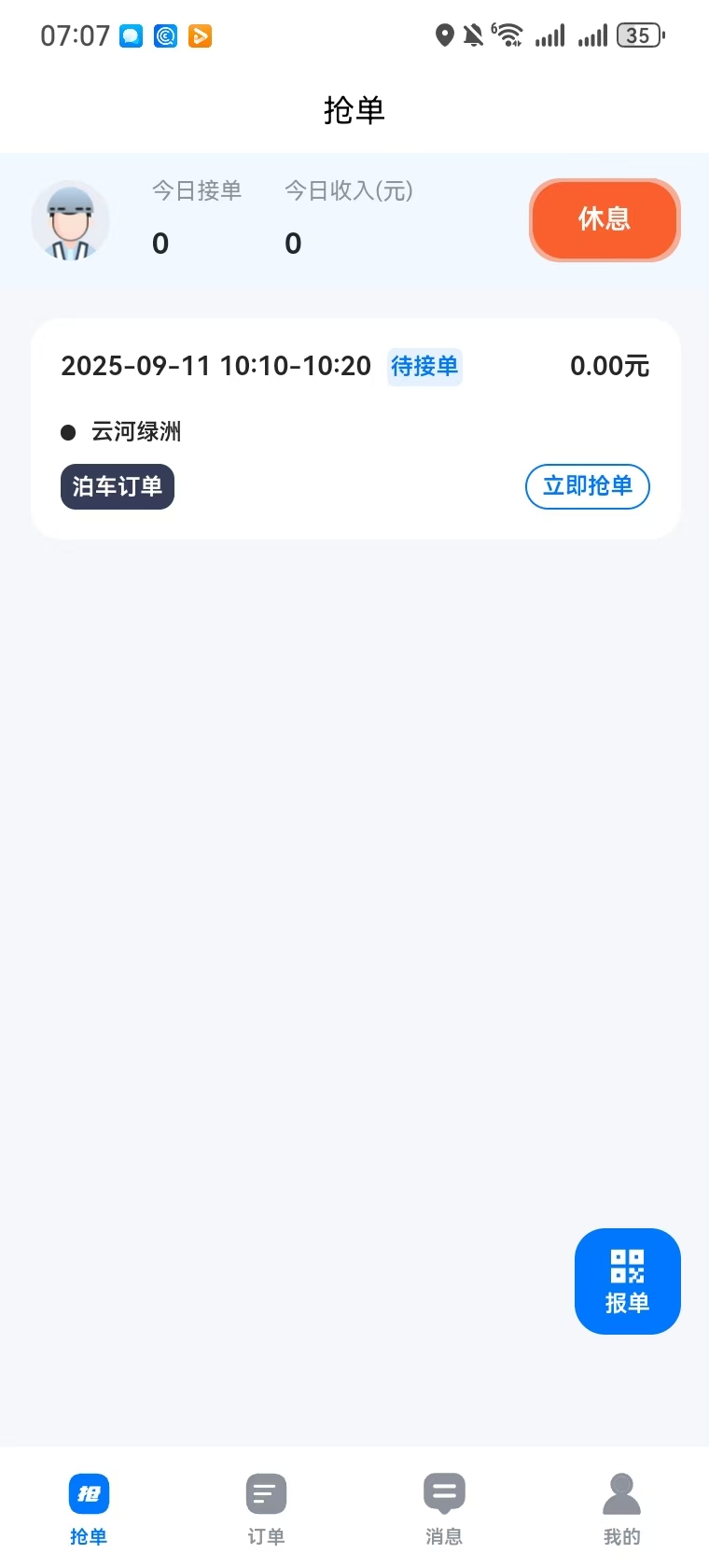Image resolution: width=709 pixels, height=1568 pixels.
Task: Click today's income value 0
Action: (292, 244)
